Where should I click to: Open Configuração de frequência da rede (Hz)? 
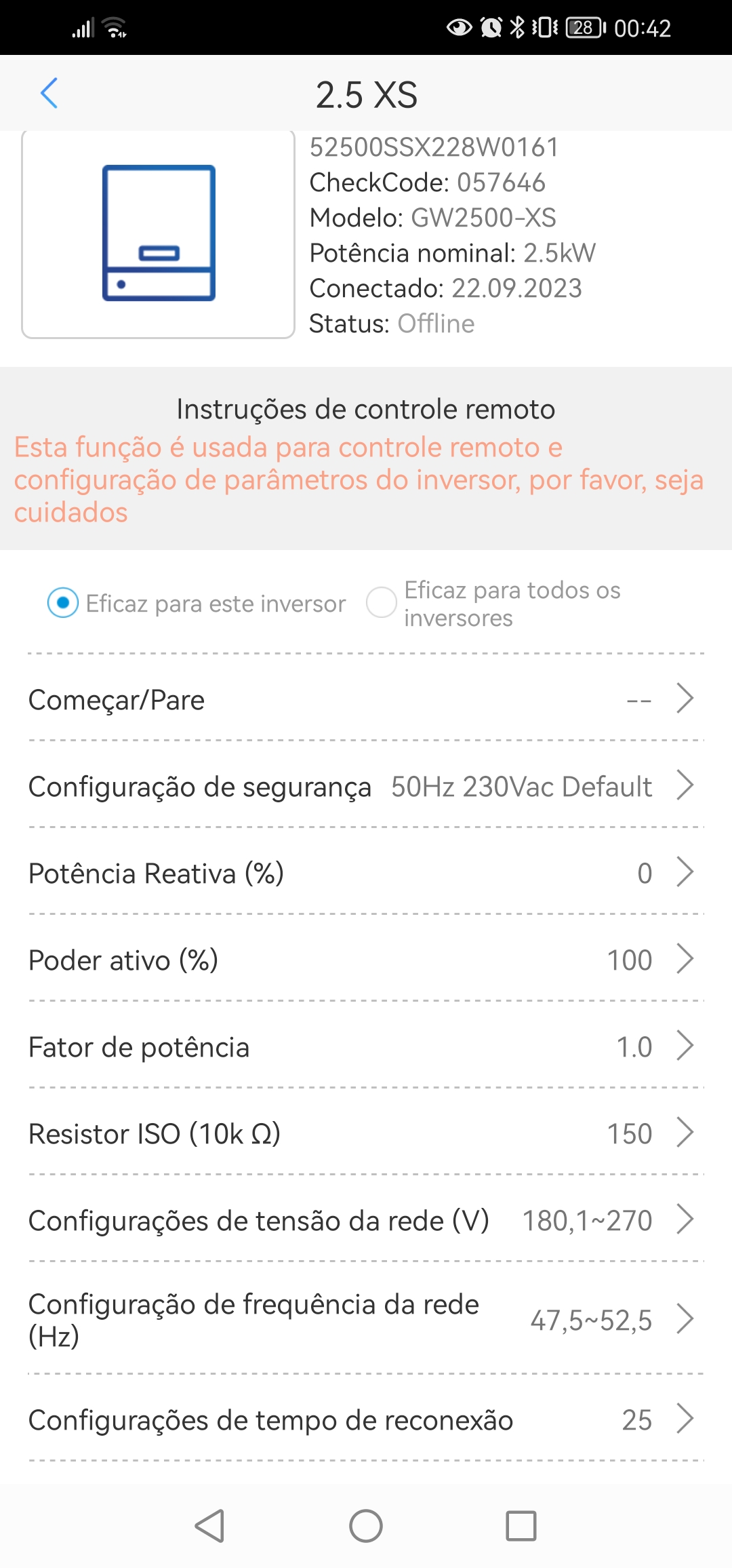pyautogui.click(x=366, y=1319)
